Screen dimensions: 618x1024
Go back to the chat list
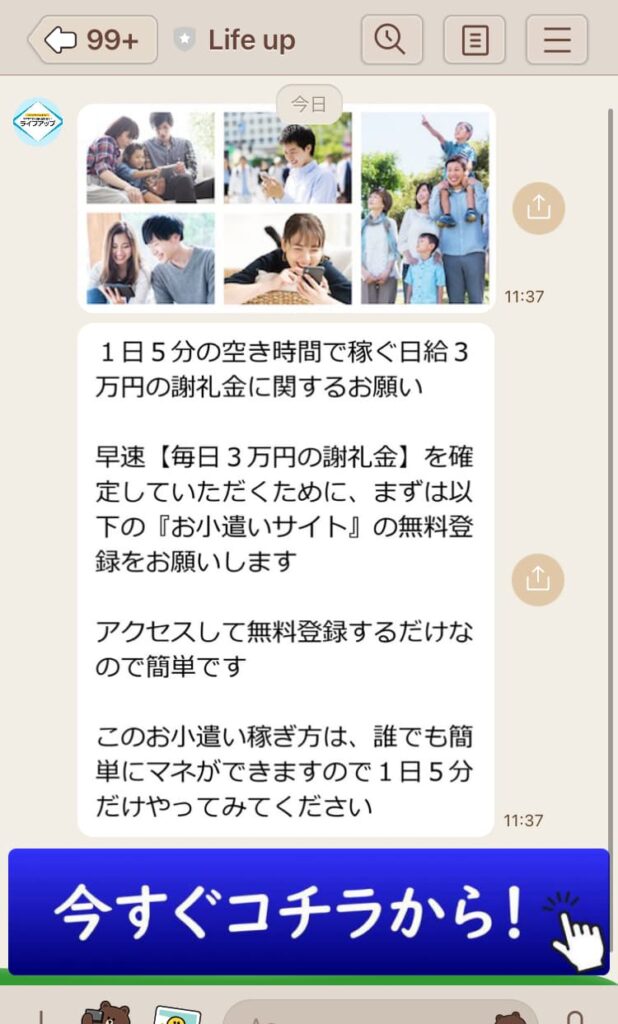coord(90,40)
